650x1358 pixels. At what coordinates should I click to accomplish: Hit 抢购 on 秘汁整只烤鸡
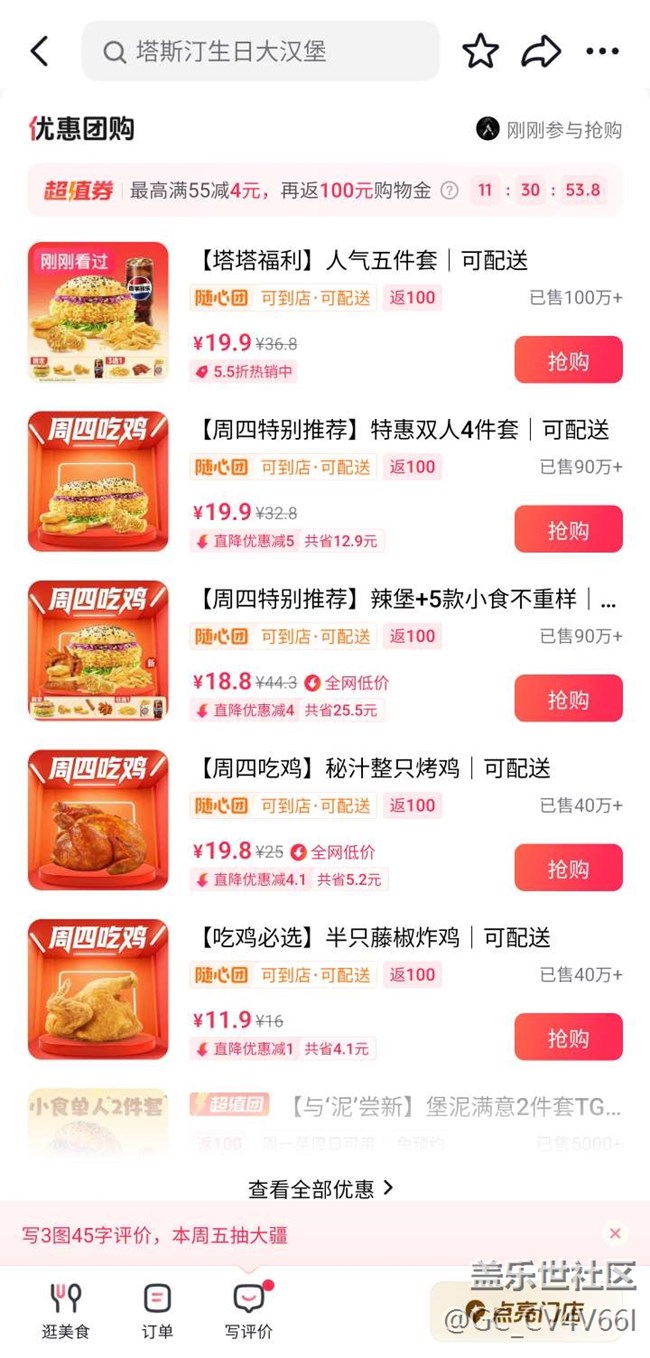click(x=568, y=868)
